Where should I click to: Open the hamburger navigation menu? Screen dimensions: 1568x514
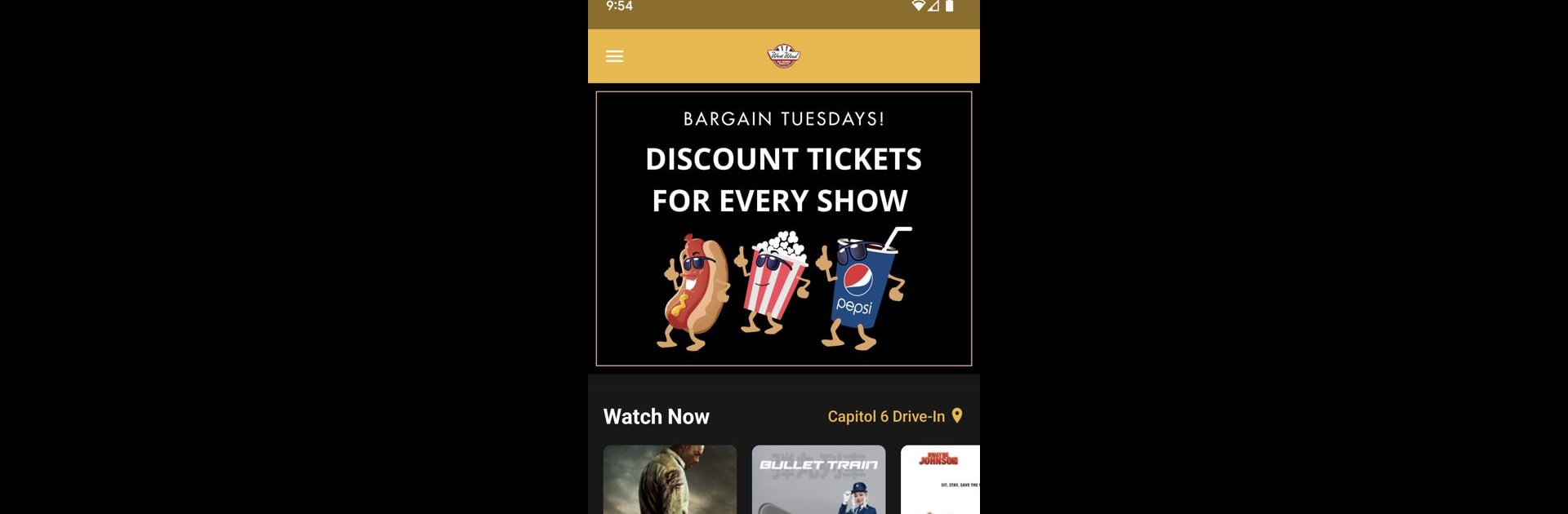coord(614,56)
